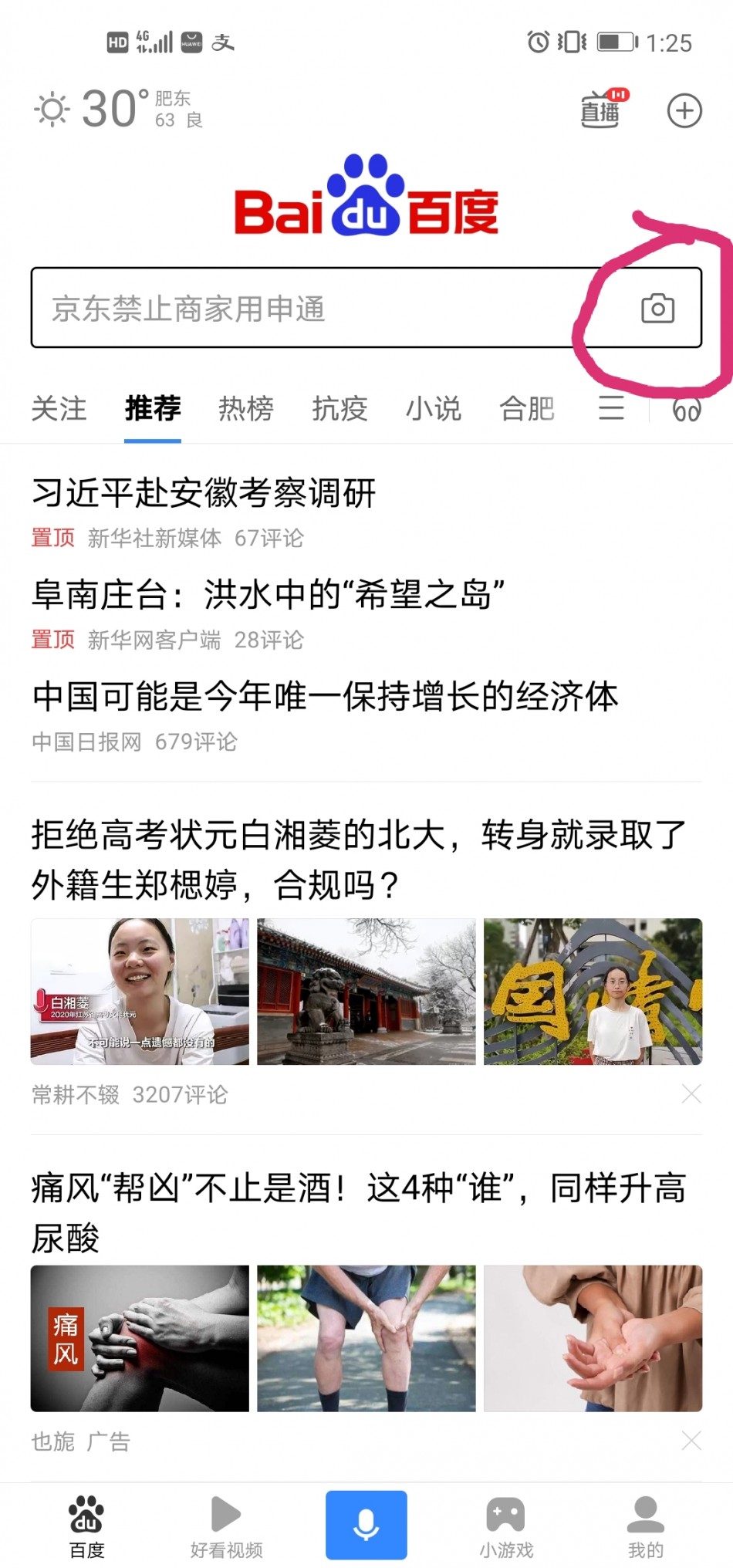
Task: Open the weather widget showing 30°
Action: click(116, 109)
